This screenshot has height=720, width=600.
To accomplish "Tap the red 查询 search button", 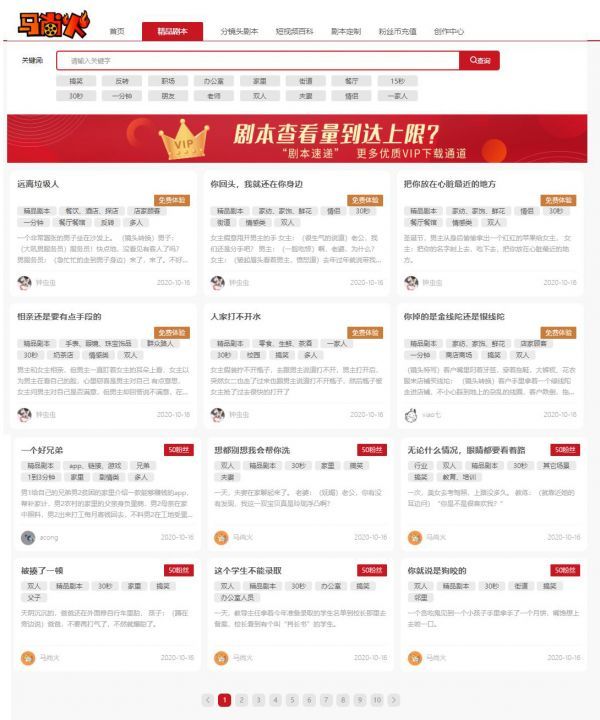I will pyautogui.click(x=479, y=61).
